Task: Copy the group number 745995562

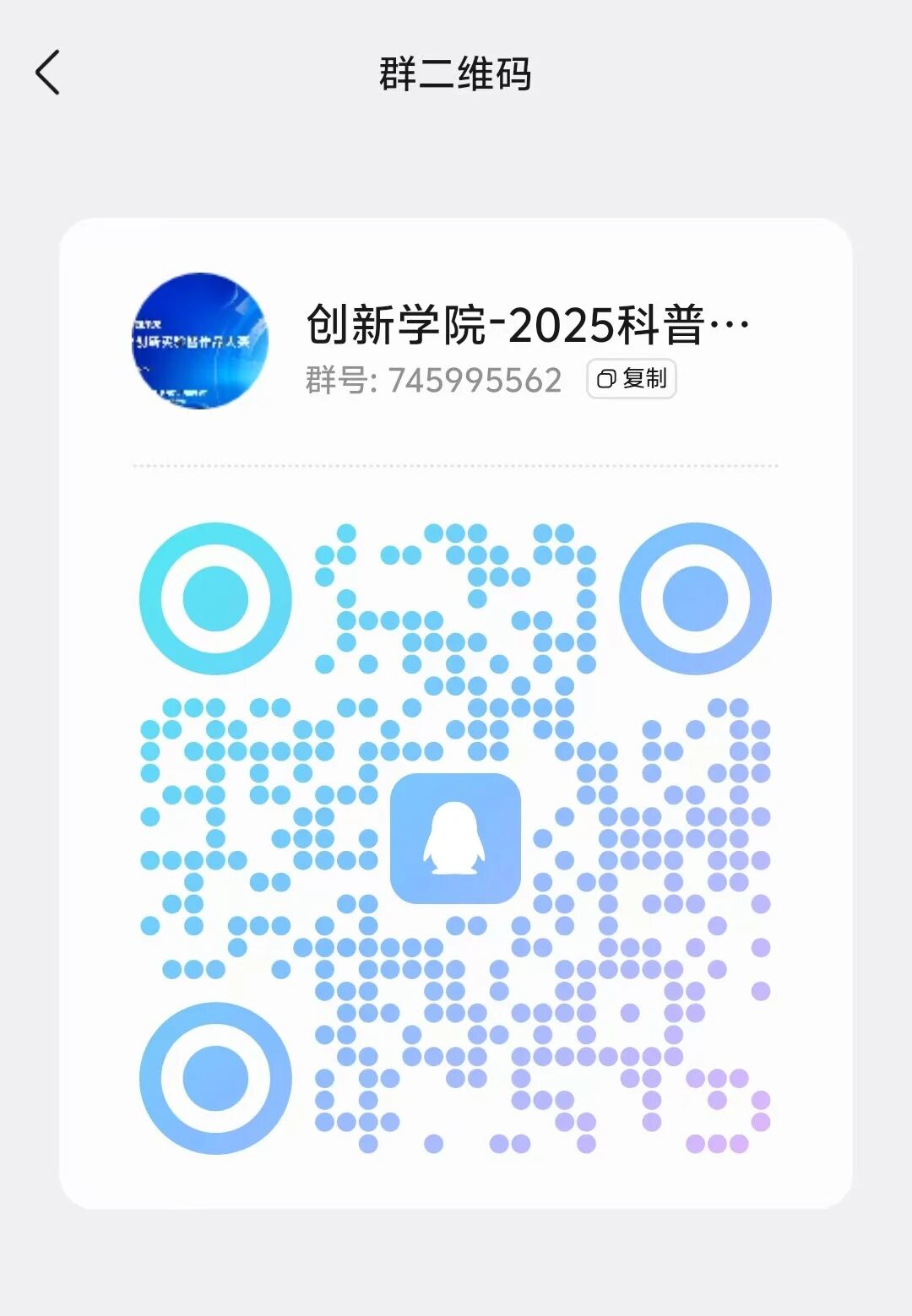Action: click(x=632, y=379)
